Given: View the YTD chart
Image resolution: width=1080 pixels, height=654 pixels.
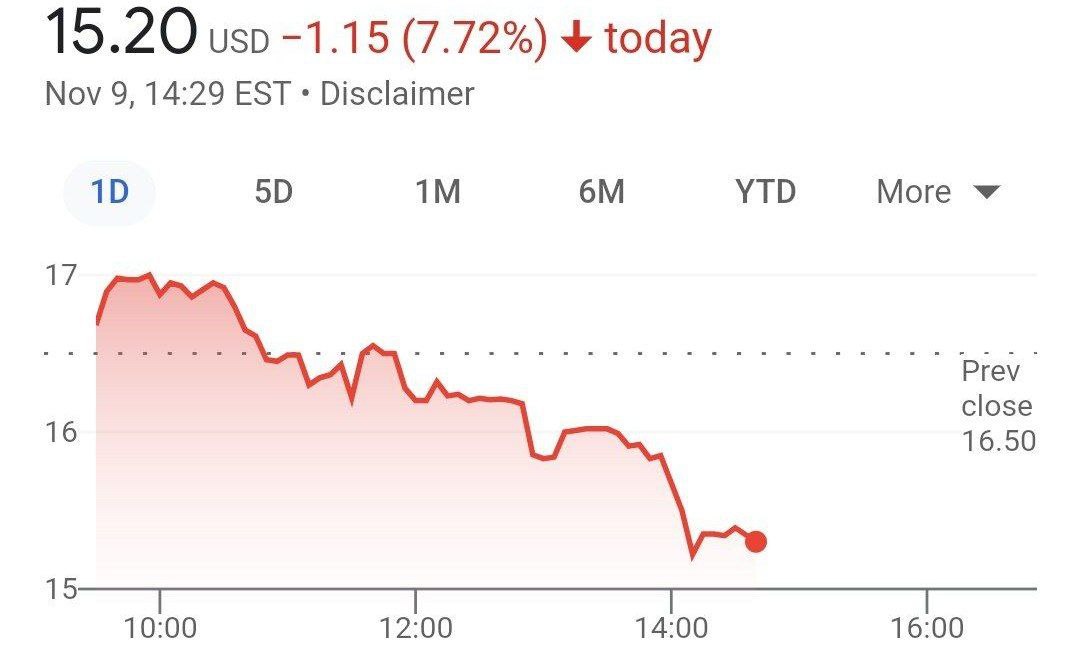Looking at the screenshot, I should click(x=765, y=191).
